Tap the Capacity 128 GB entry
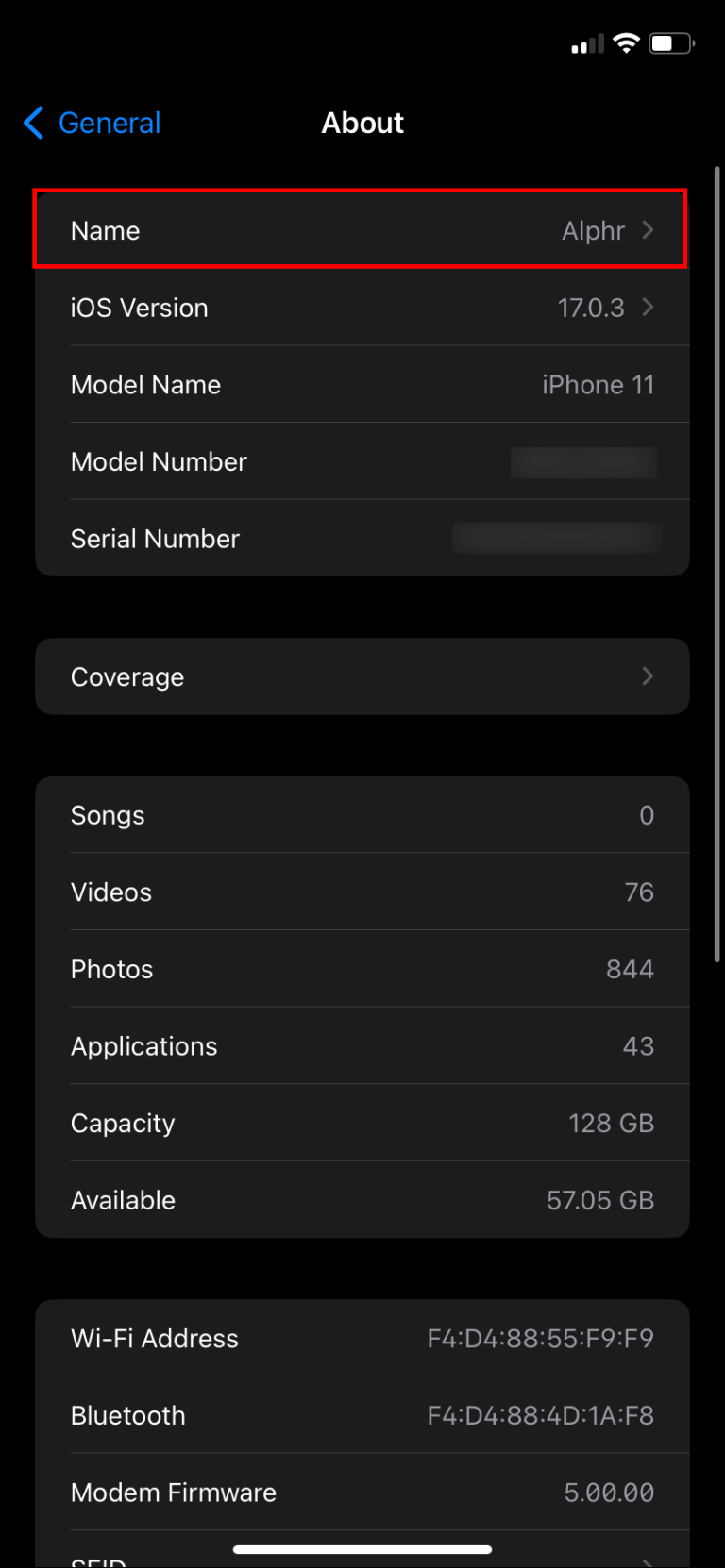This screenshot has height=1568, width=725. coord(362,1123)
